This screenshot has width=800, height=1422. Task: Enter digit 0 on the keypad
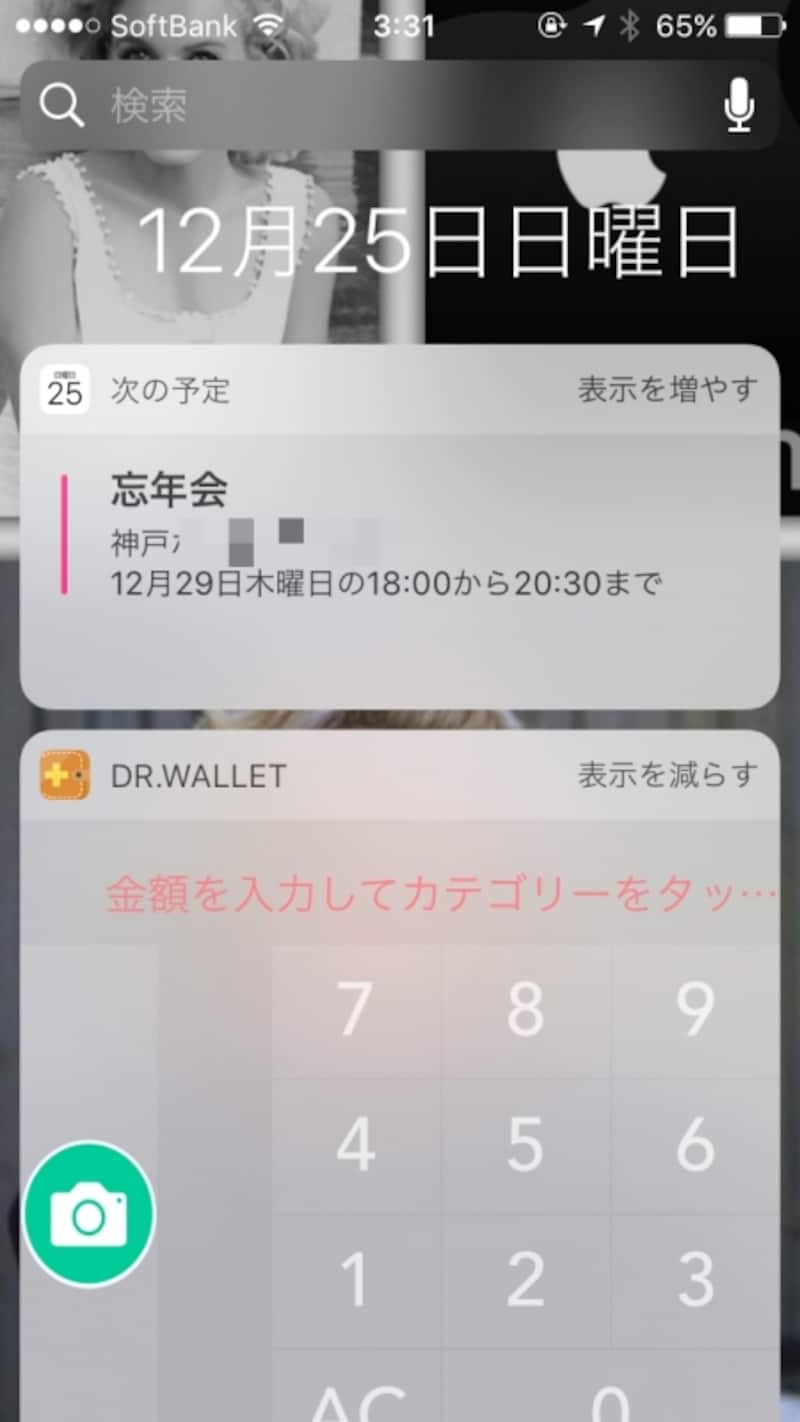pos(610,1395)
